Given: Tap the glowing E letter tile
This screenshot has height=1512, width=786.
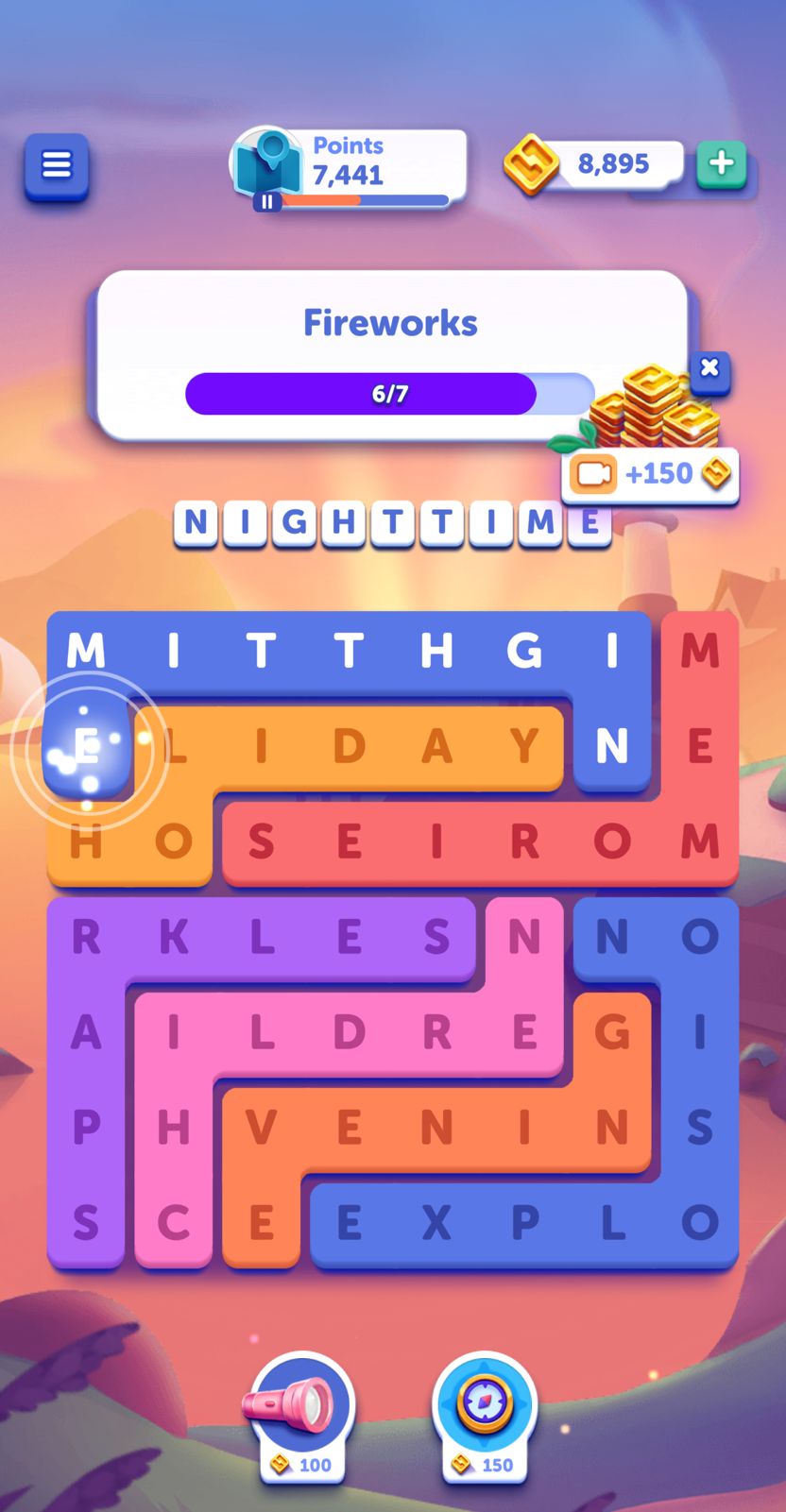Looking at the screenshot, I should pos(86,746).
